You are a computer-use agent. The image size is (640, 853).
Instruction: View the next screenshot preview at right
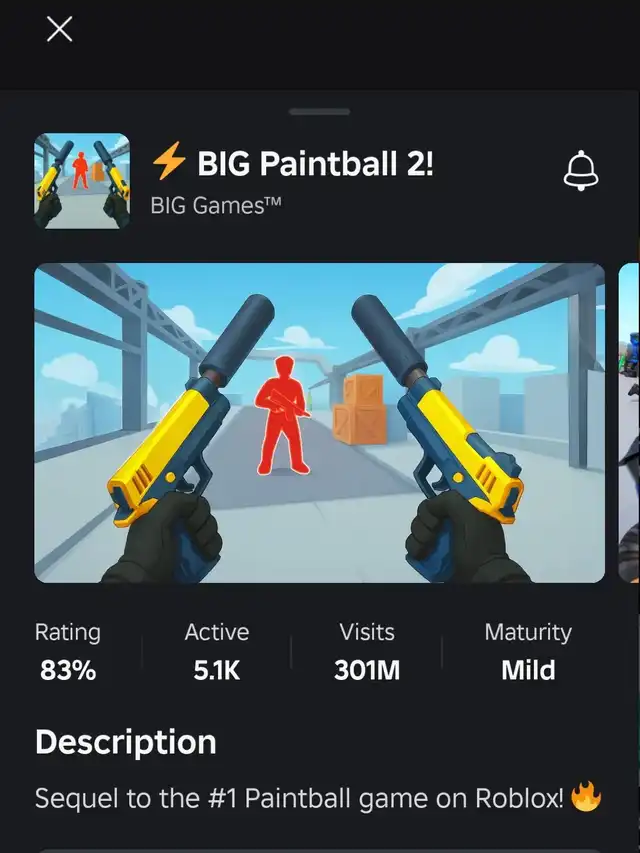click(x=629, y=423)
